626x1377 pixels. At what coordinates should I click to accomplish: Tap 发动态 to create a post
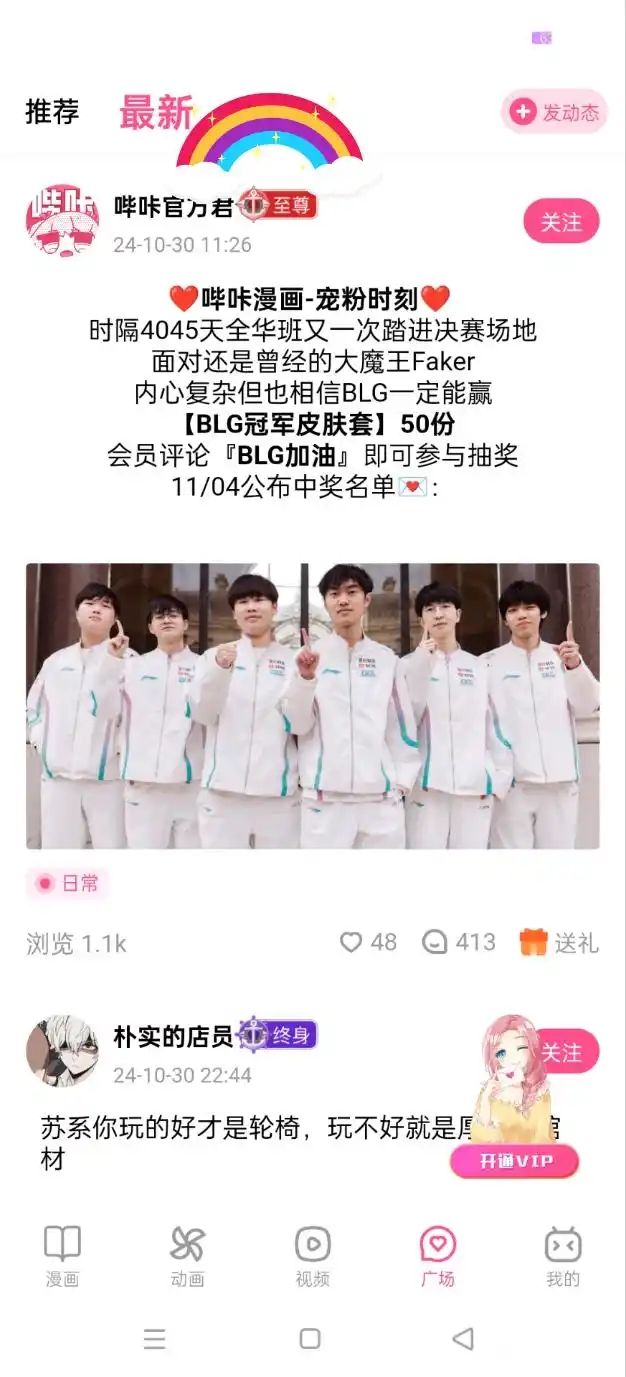point(555,112)
